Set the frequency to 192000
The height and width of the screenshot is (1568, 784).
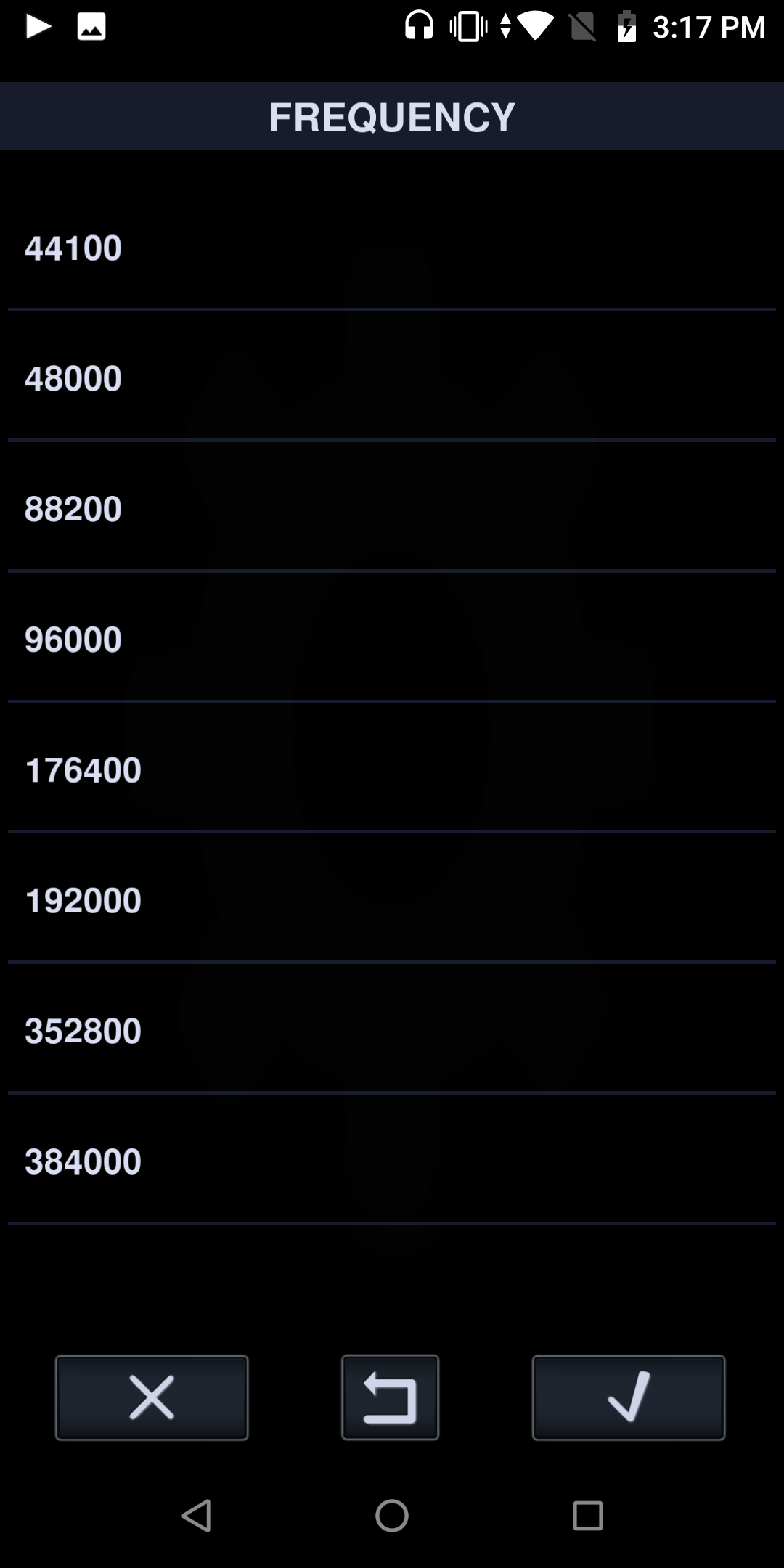point(392,900)
